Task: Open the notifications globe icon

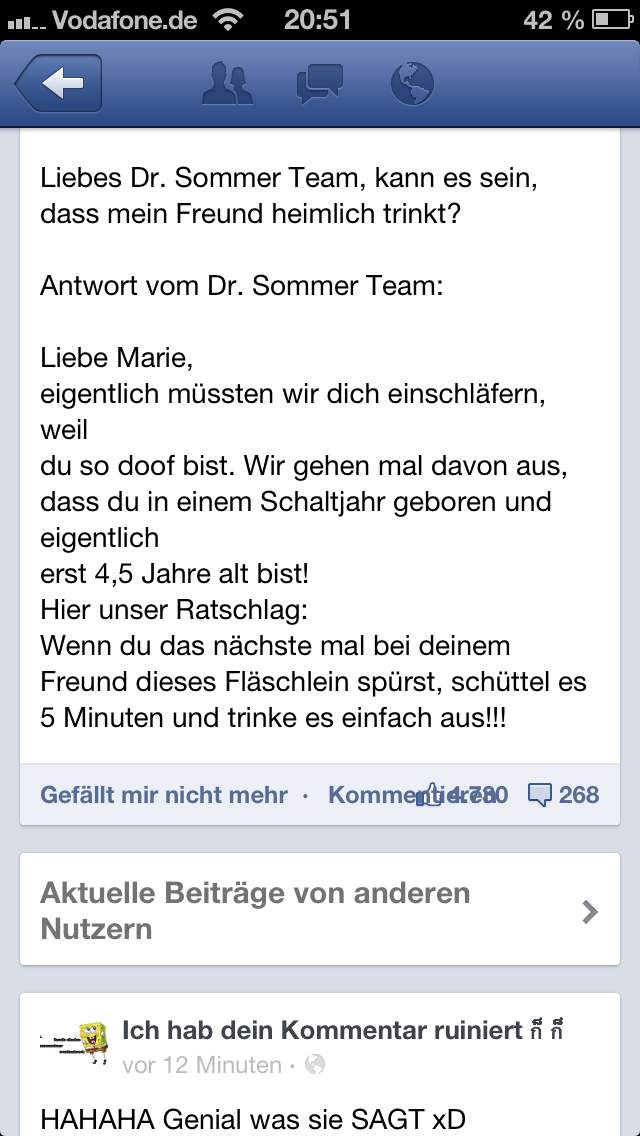Action: coord(412,83)
